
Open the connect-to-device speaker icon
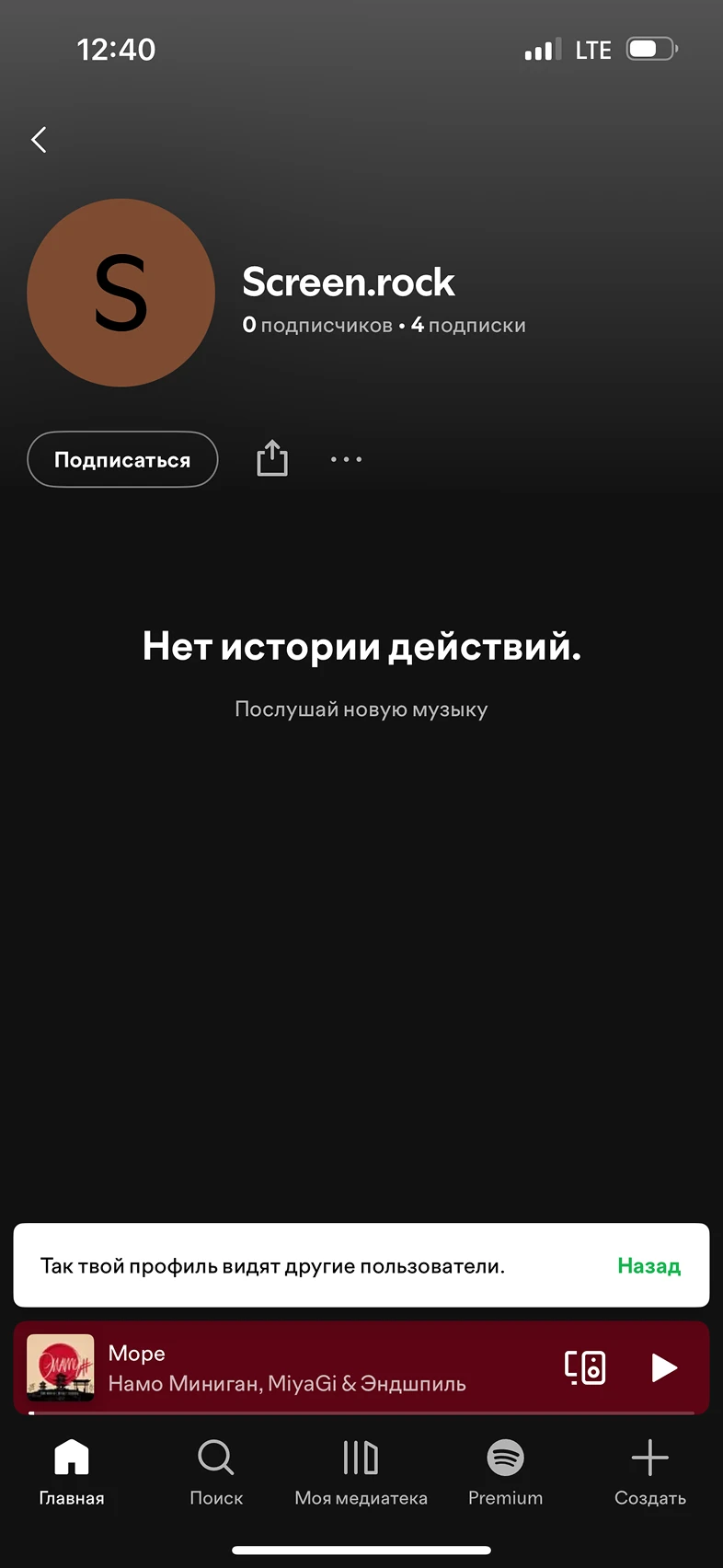click(x=586, y=1368)
